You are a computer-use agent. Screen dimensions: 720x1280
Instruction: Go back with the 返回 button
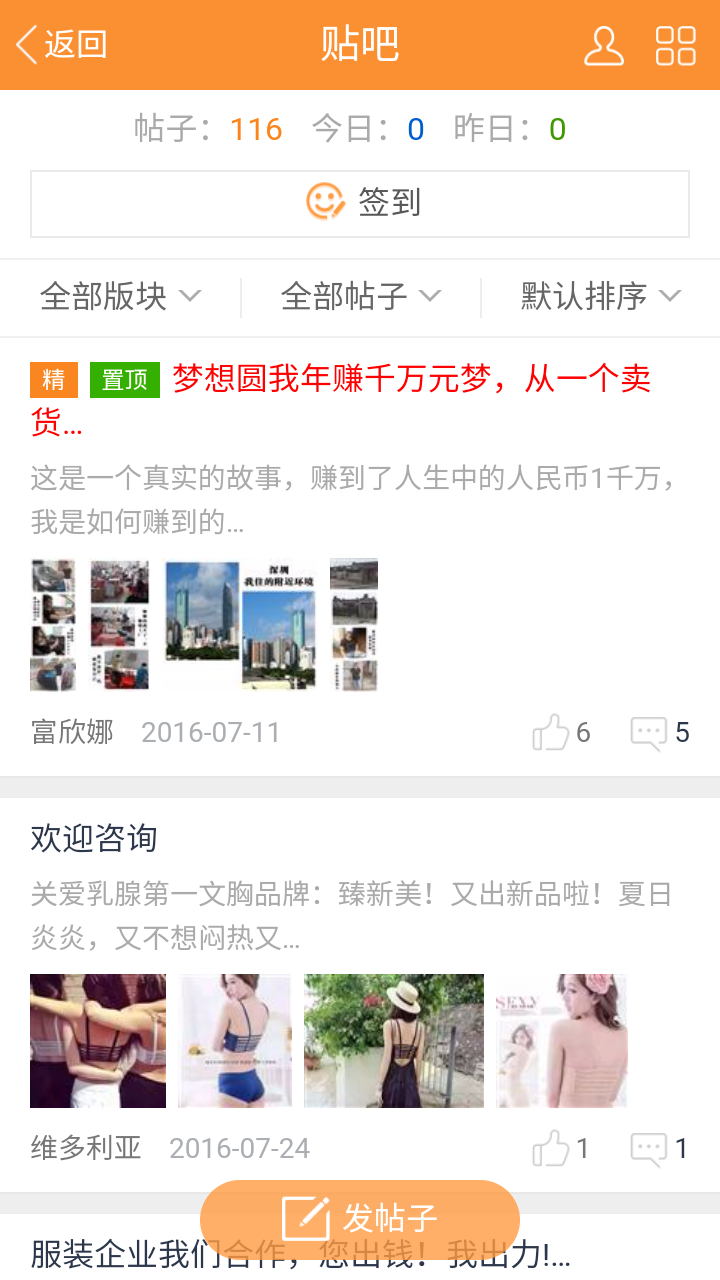[x=62, y=45]
